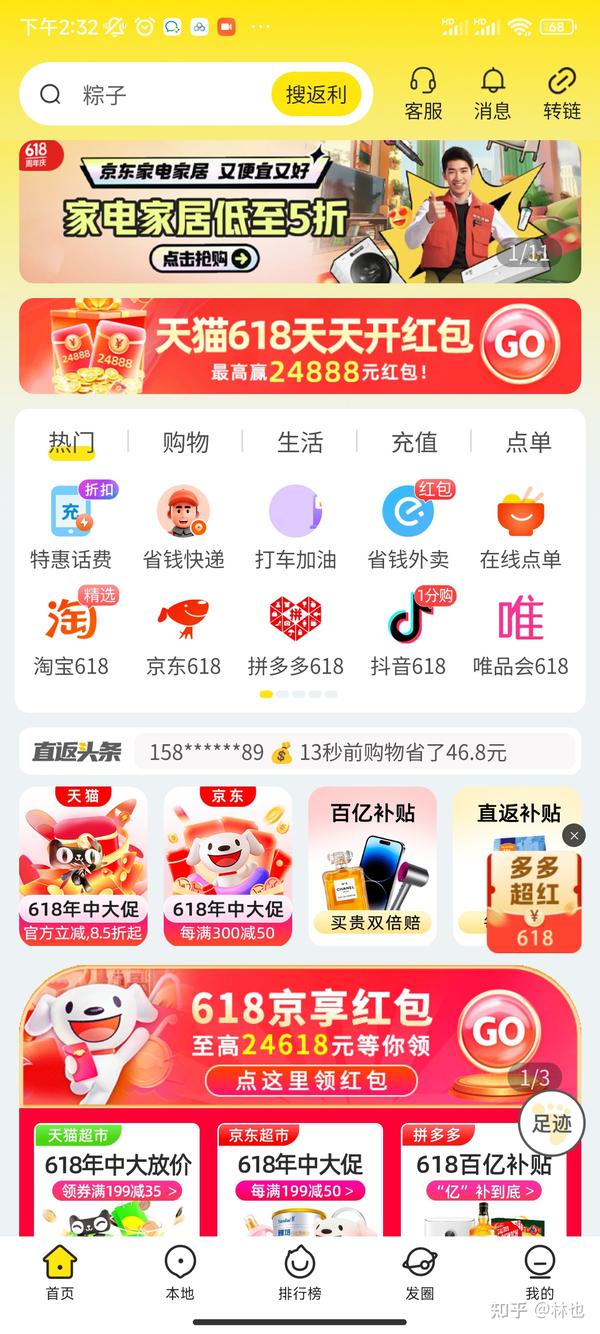The width and height of the screenshot is (600, 1334).
Task: Switch to the 充值 tab
Action: click(x=414, y=442)
